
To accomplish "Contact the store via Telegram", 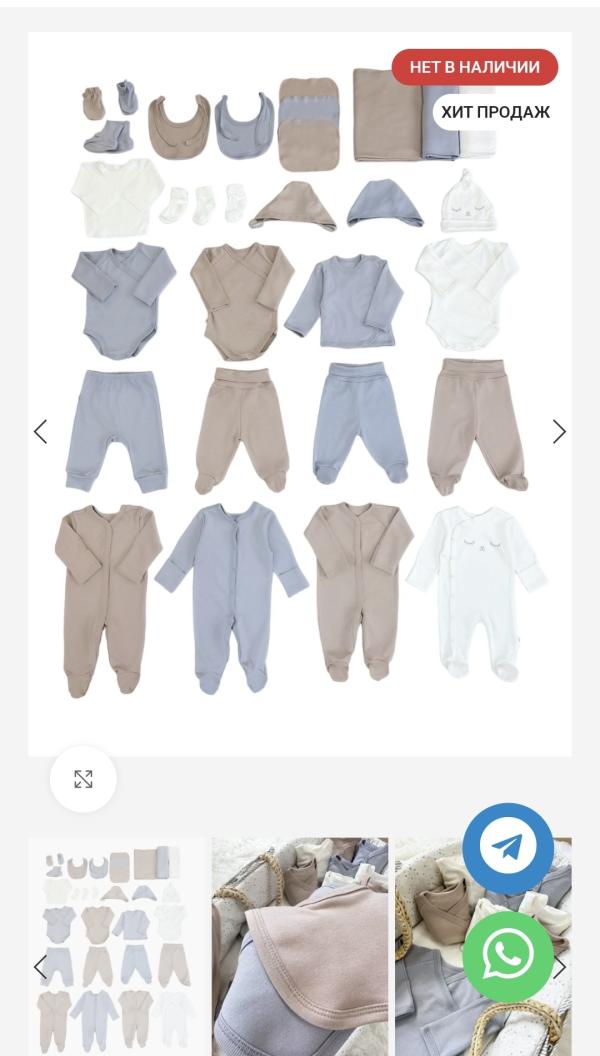I will [508, 848].
